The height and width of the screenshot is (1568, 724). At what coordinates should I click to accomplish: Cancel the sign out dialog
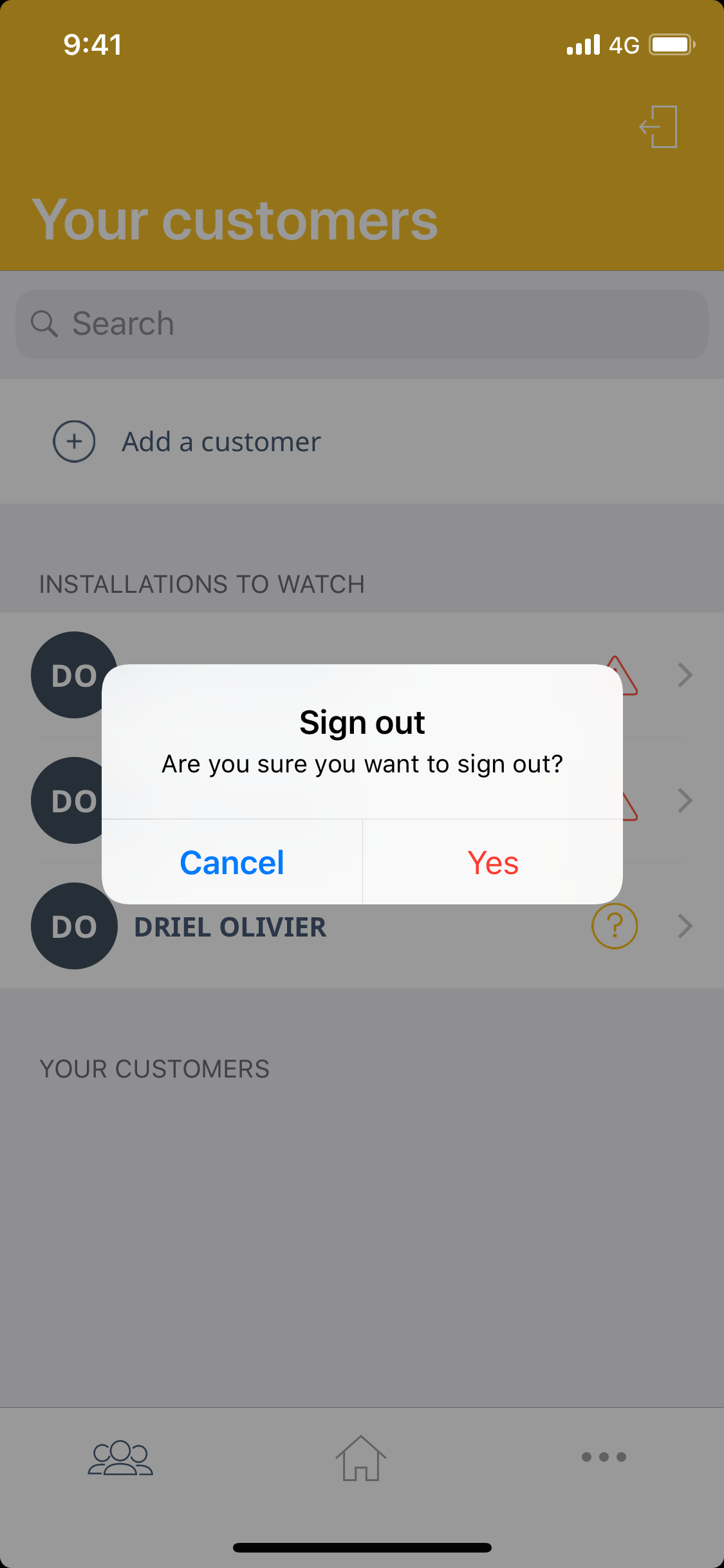point(232,862)
